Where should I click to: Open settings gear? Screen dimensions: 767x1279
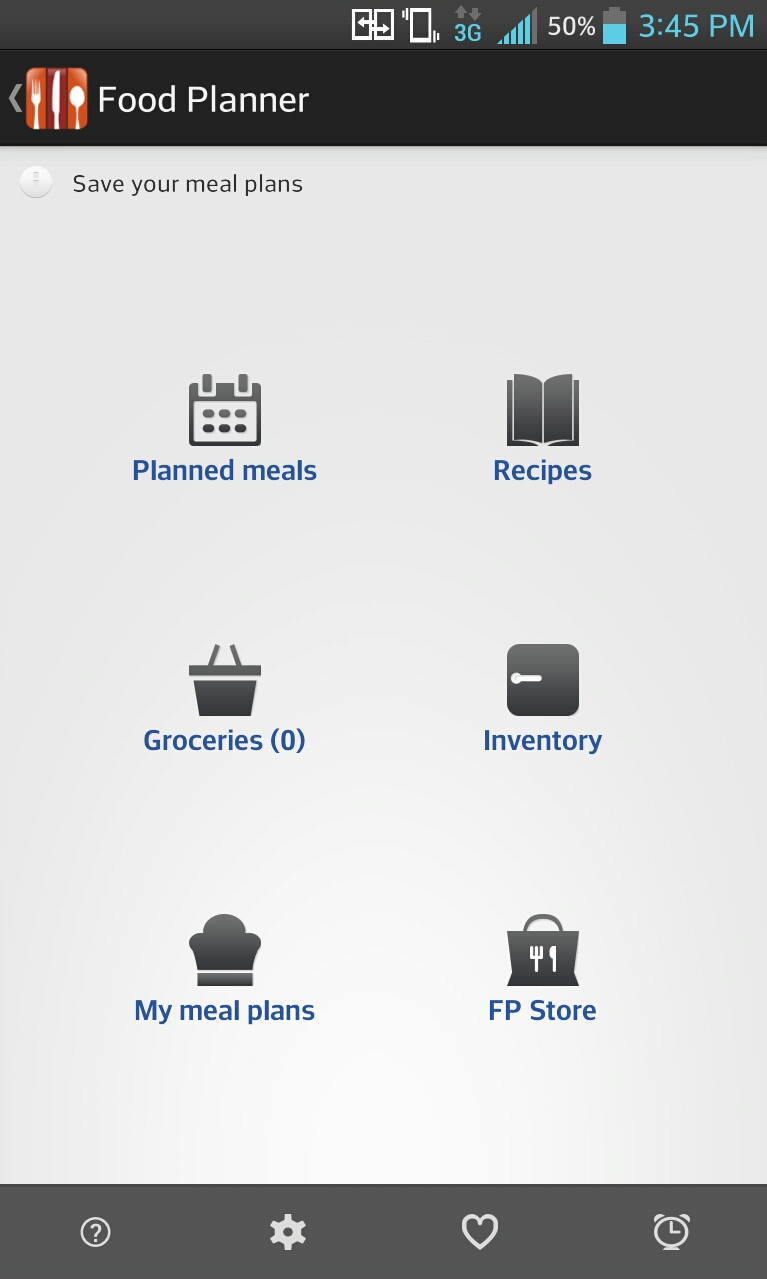pos(288,1232)
